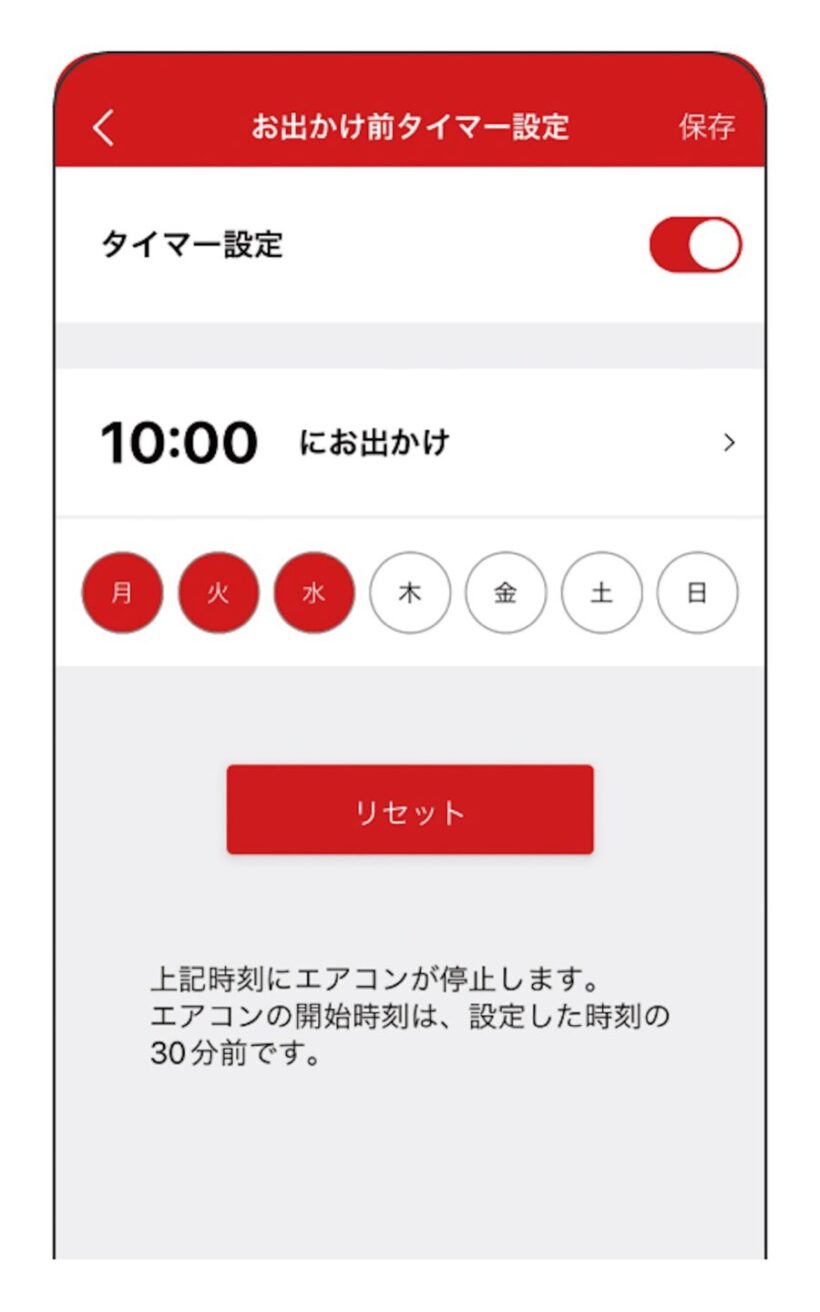
Task: Select 土 (Saturday)
Action: 601,593
